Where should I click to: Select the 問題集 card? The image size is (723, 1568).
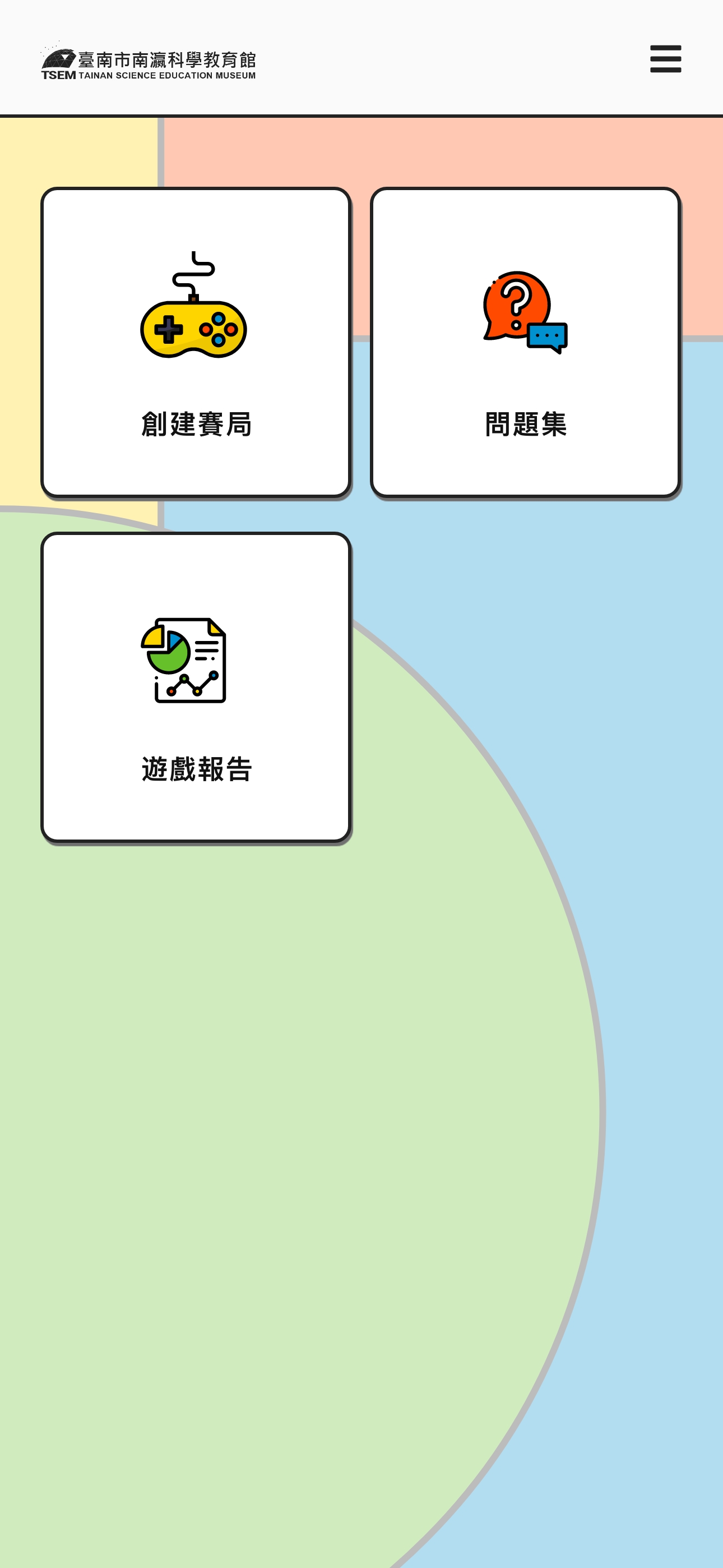525,343
